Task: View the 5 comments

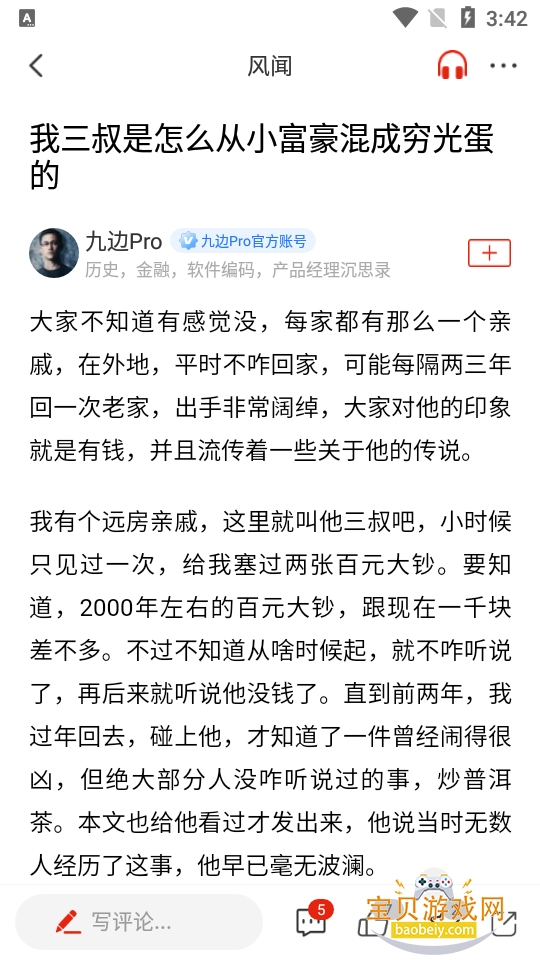Action: pos(313,918)
